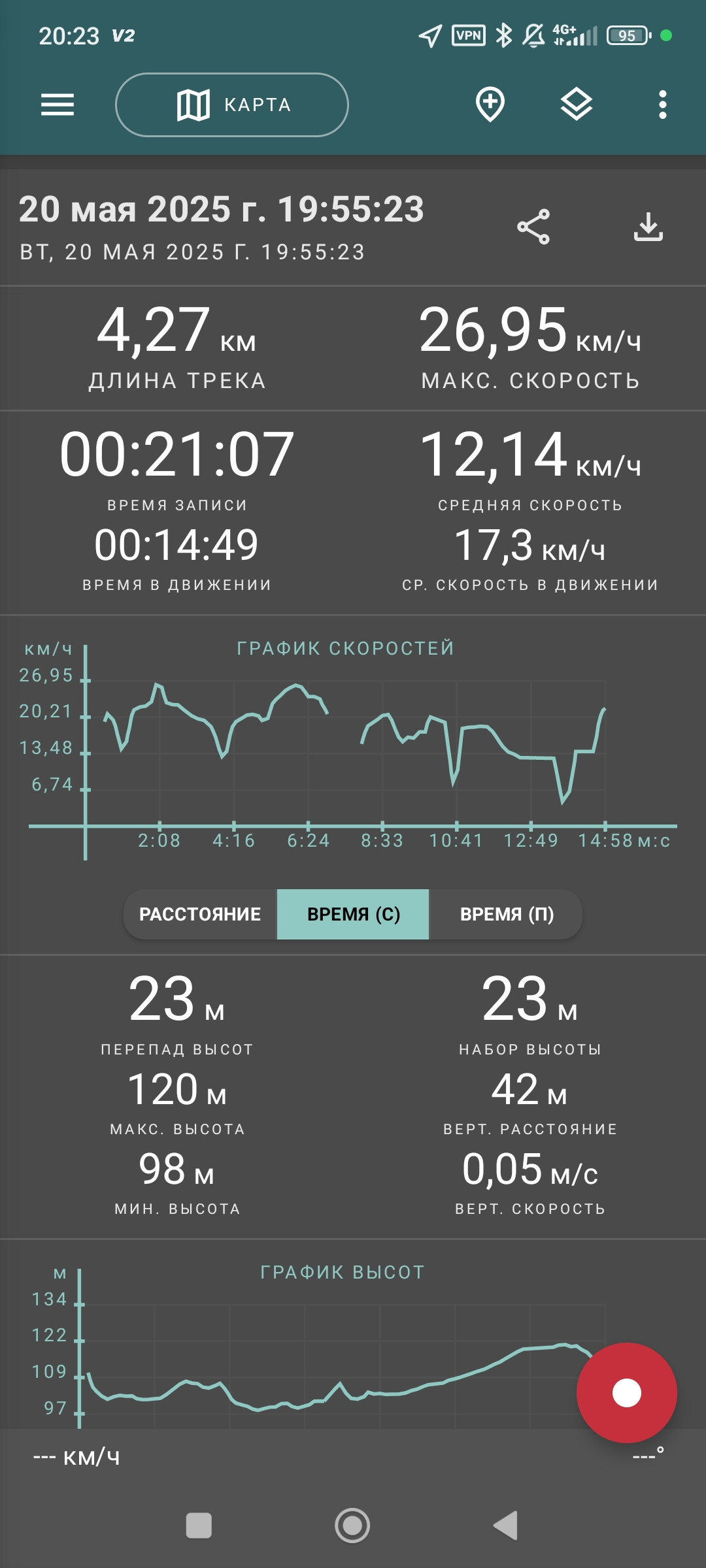Switch the graph to ВРЕМЯ (П)
This screenshot has width=706, height=1568.
506,914
